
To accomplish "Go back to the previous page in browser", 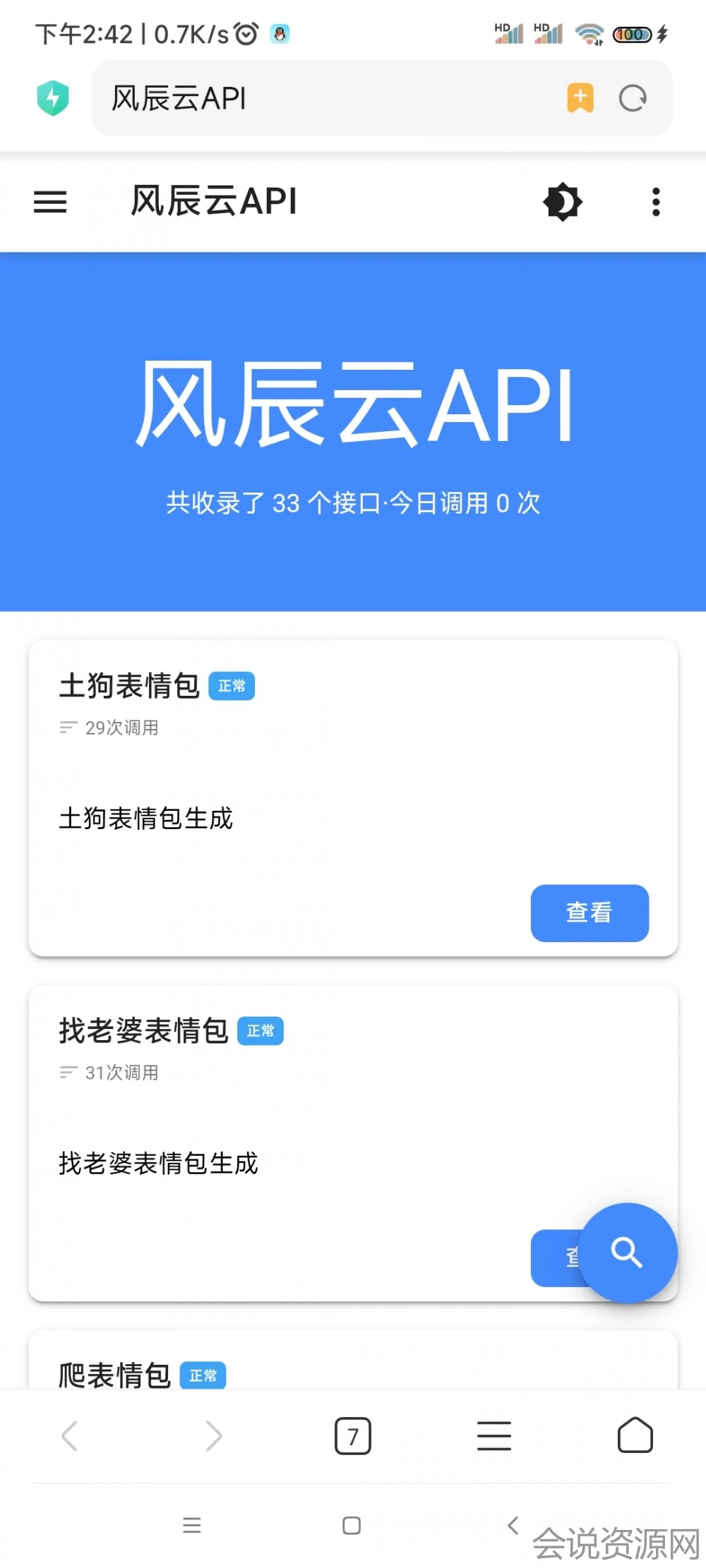I will pos(69,1436).
